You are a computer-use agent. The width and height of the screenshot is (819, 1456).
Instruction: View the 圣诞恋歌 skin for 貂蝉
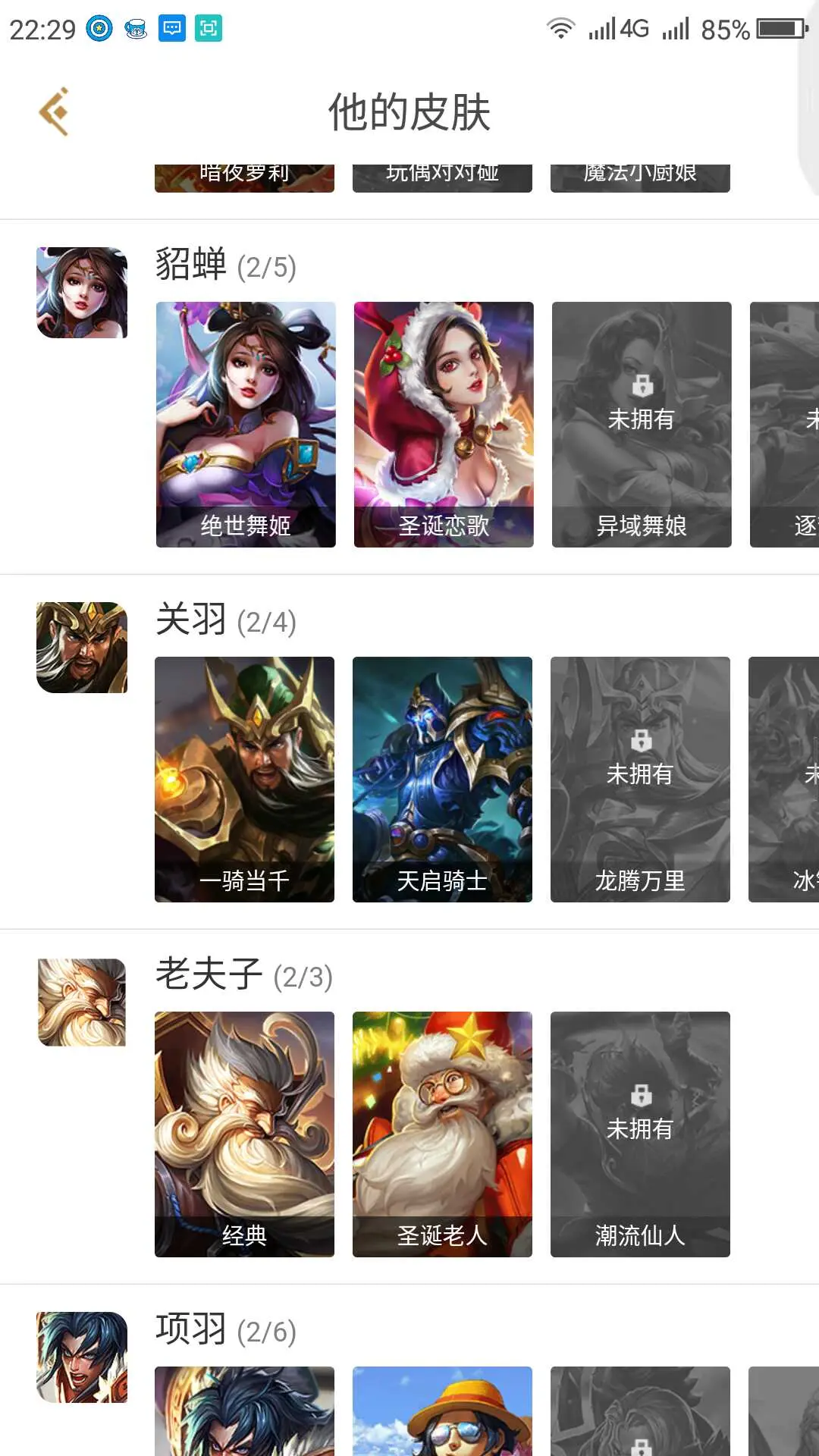click(x=444, y=424)
